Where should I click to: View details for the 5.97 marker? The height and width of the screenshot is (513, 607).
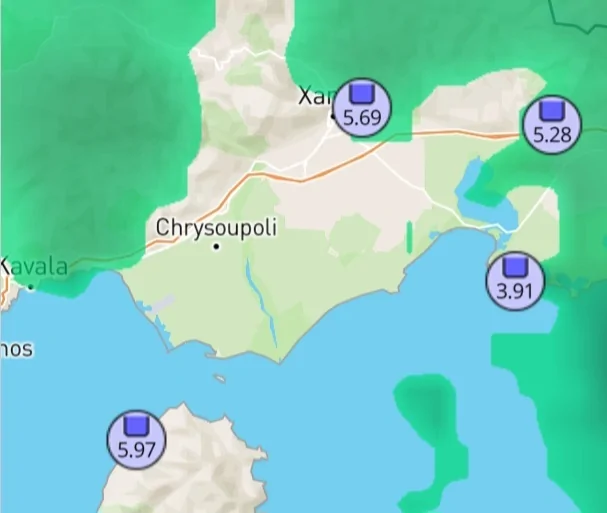coord(136,437)
